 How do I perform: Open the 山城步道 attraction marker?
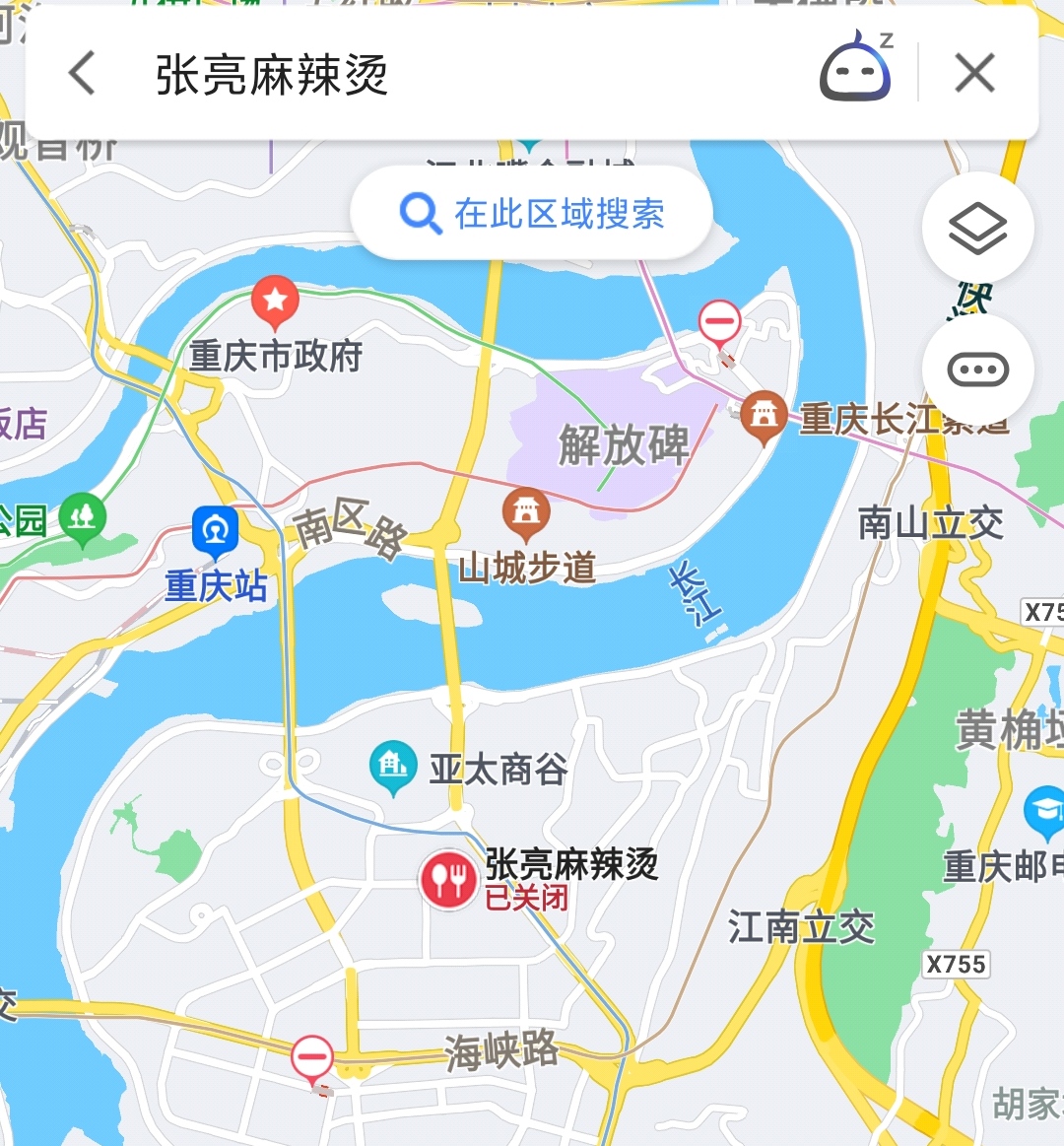click(x=526, y=513)
